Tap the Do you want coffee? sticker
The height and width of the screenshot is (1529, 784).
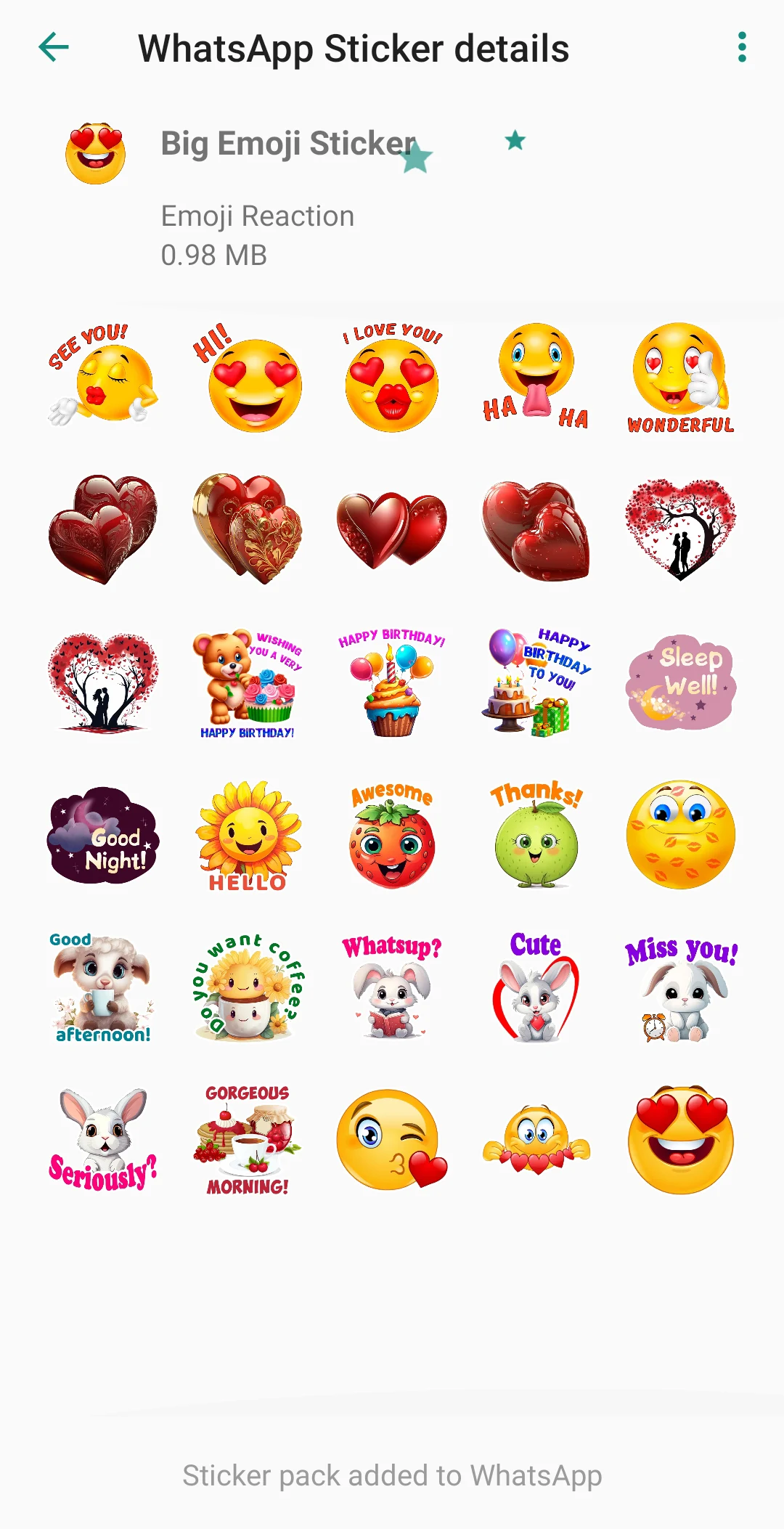coord(248,988)
